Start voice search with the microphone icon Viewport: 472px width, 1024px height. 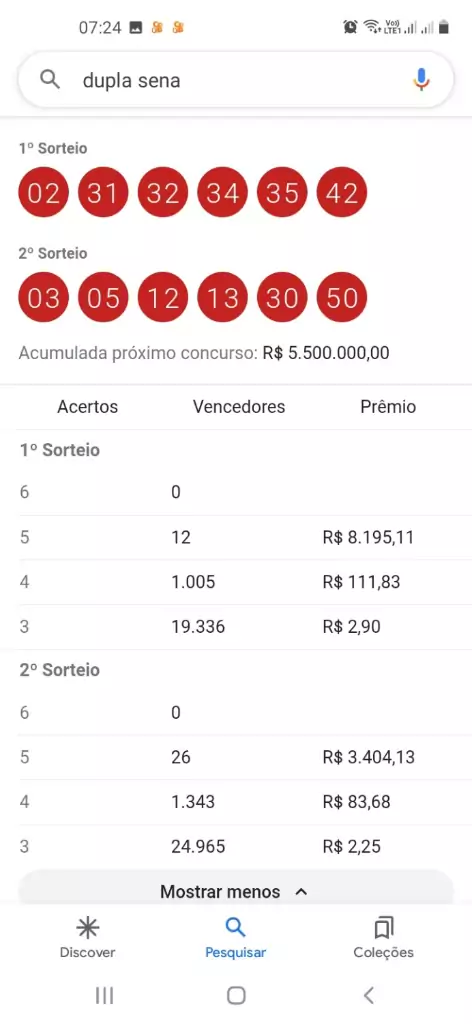click(422, 80)
